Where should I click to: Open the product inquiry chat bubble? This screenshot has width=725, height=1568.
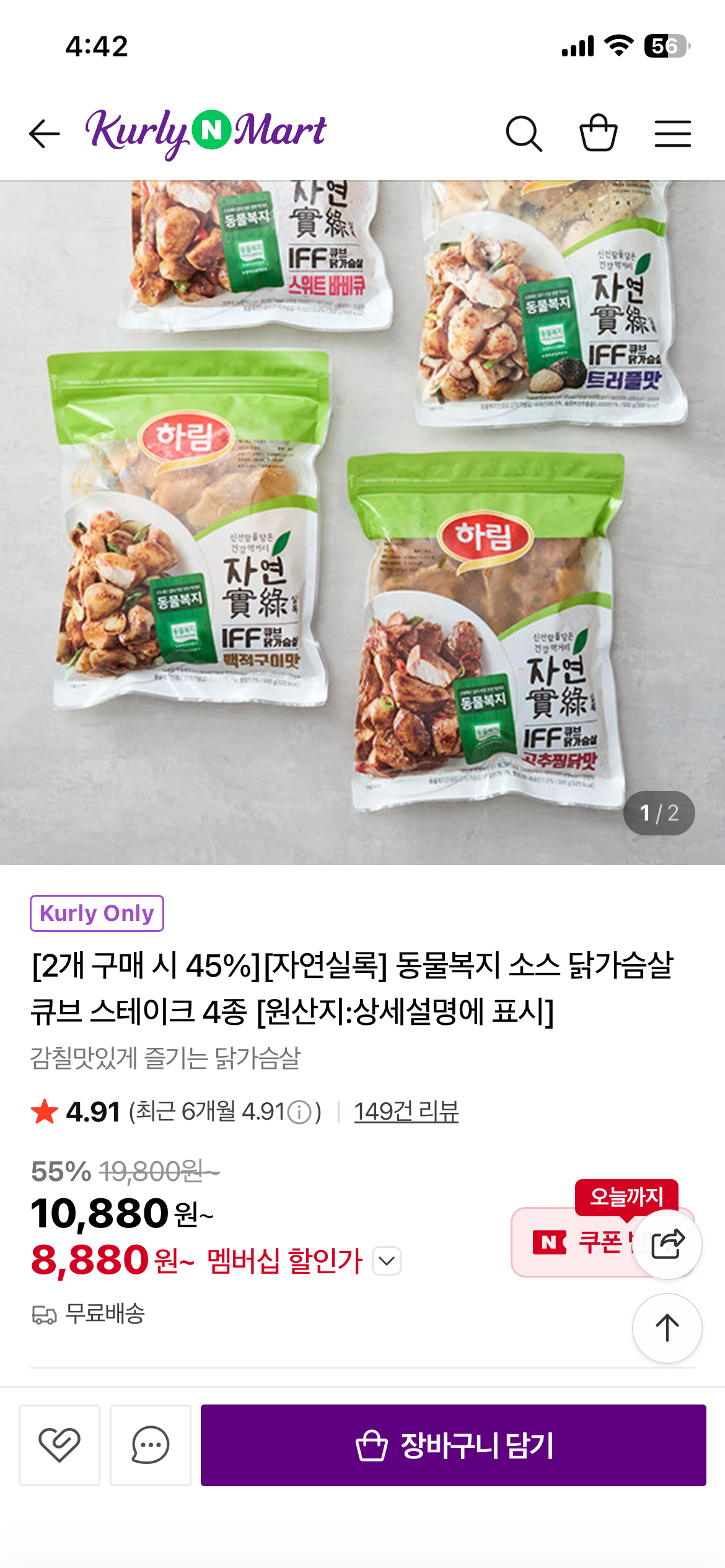[150, 1445]
